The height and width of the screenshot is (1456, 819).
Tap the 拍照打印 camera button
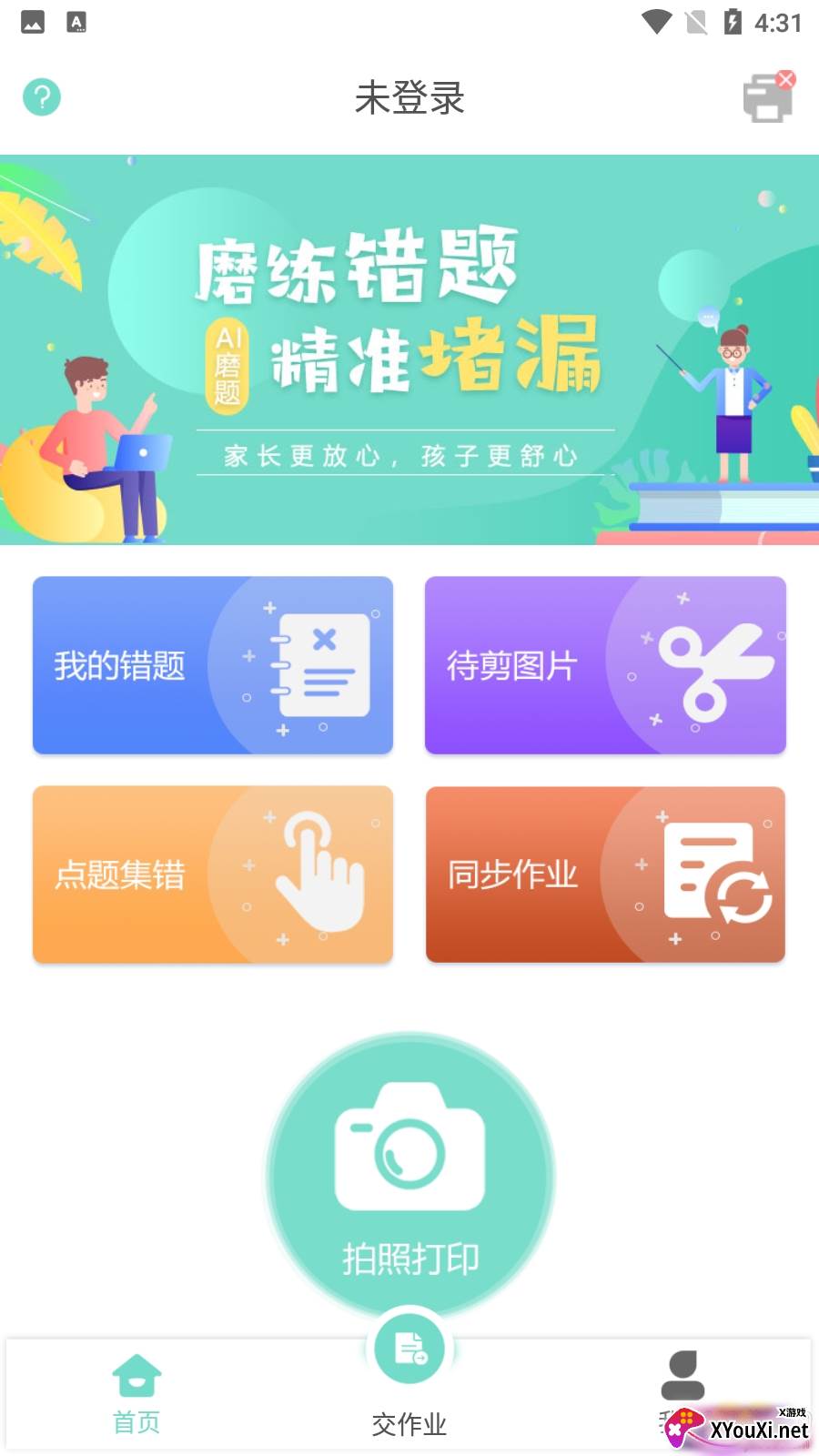click(x=409, y=1174)
